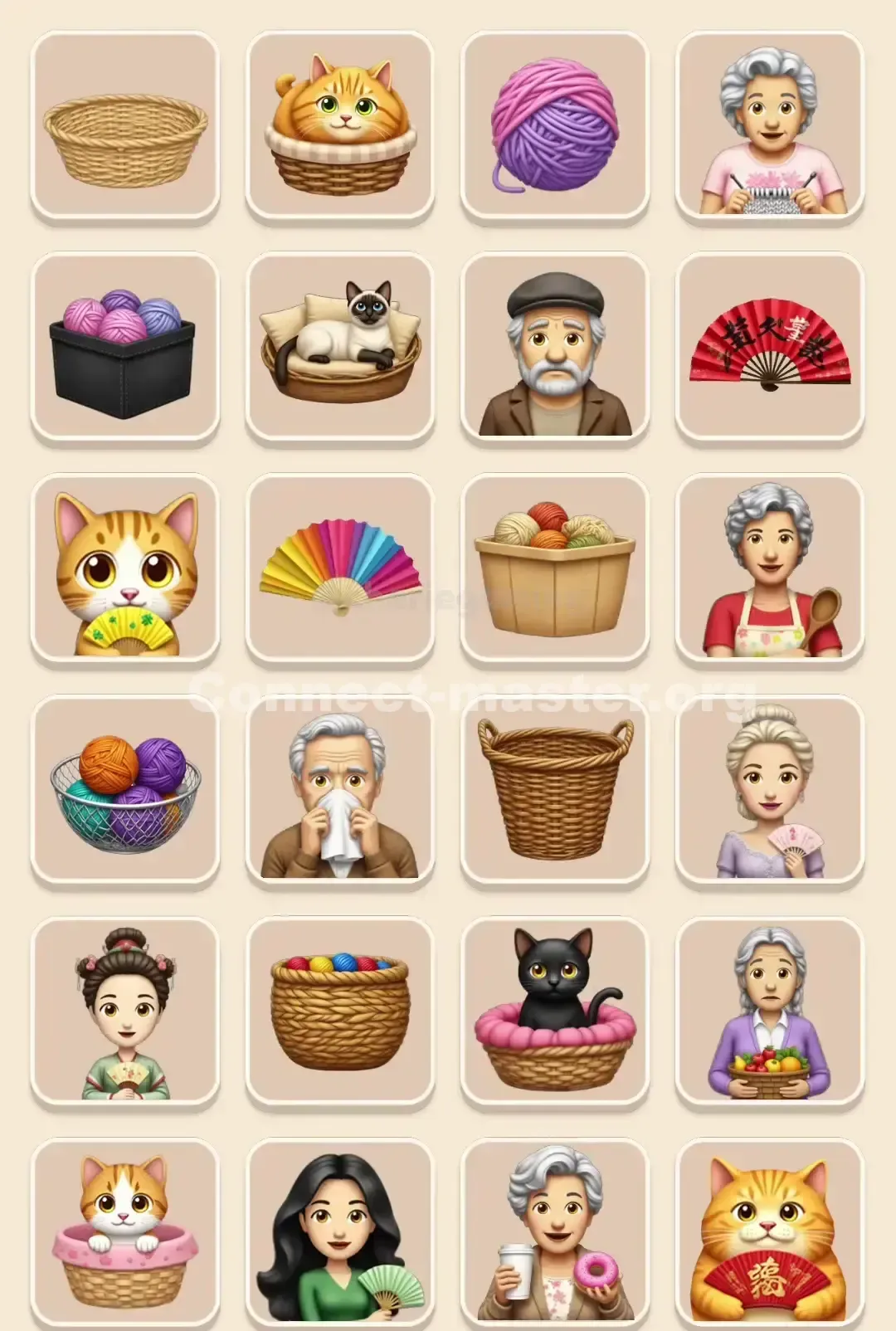Select the knitting grandma tile
Screen dimensions: 896x1331
click(x=769, y=124)
